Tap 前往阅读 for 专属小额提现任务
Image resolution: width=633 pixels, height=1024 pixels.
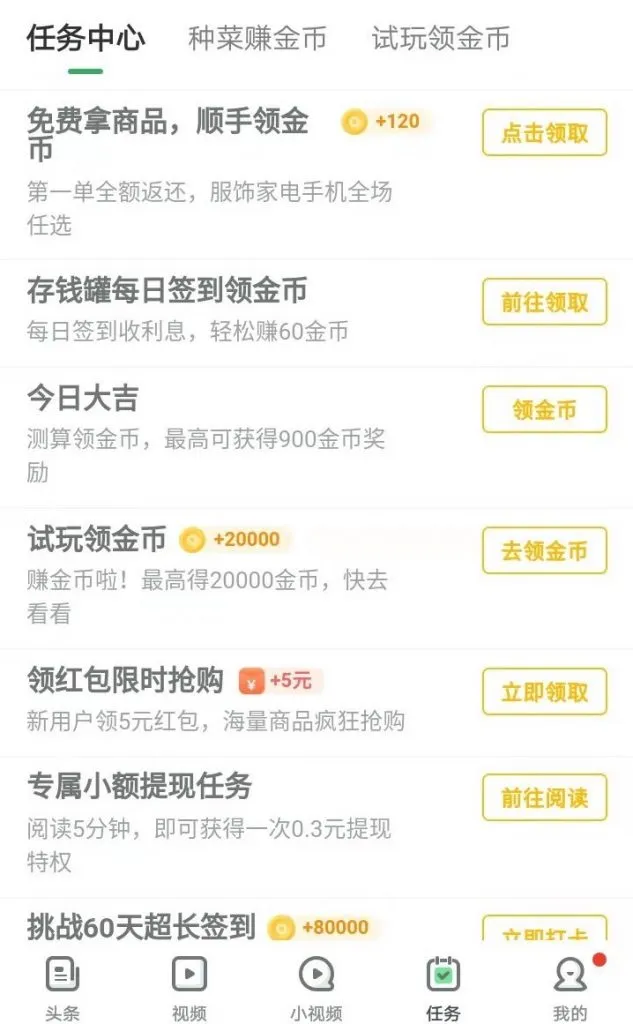[x=544, y=798]
